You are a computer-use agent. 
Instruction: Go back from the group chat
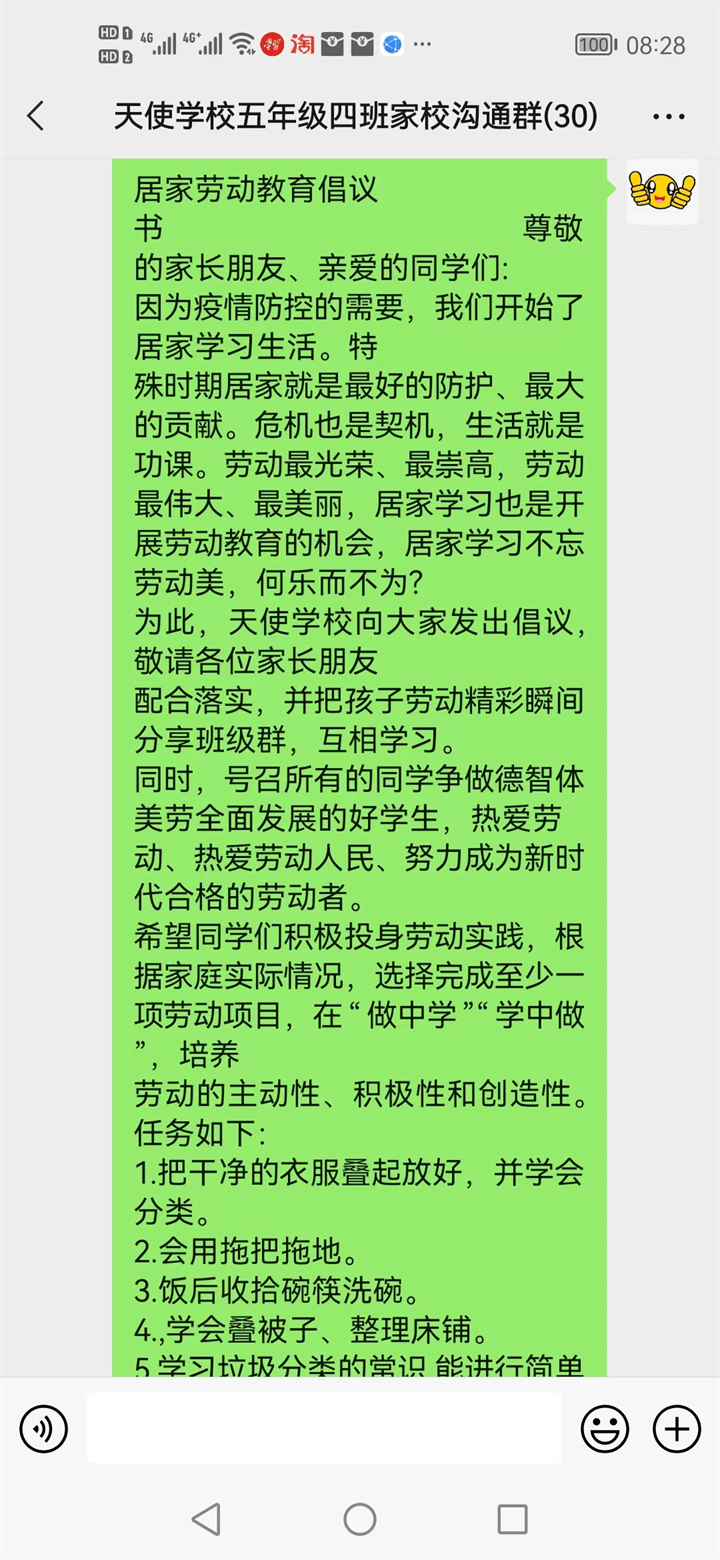36,117
